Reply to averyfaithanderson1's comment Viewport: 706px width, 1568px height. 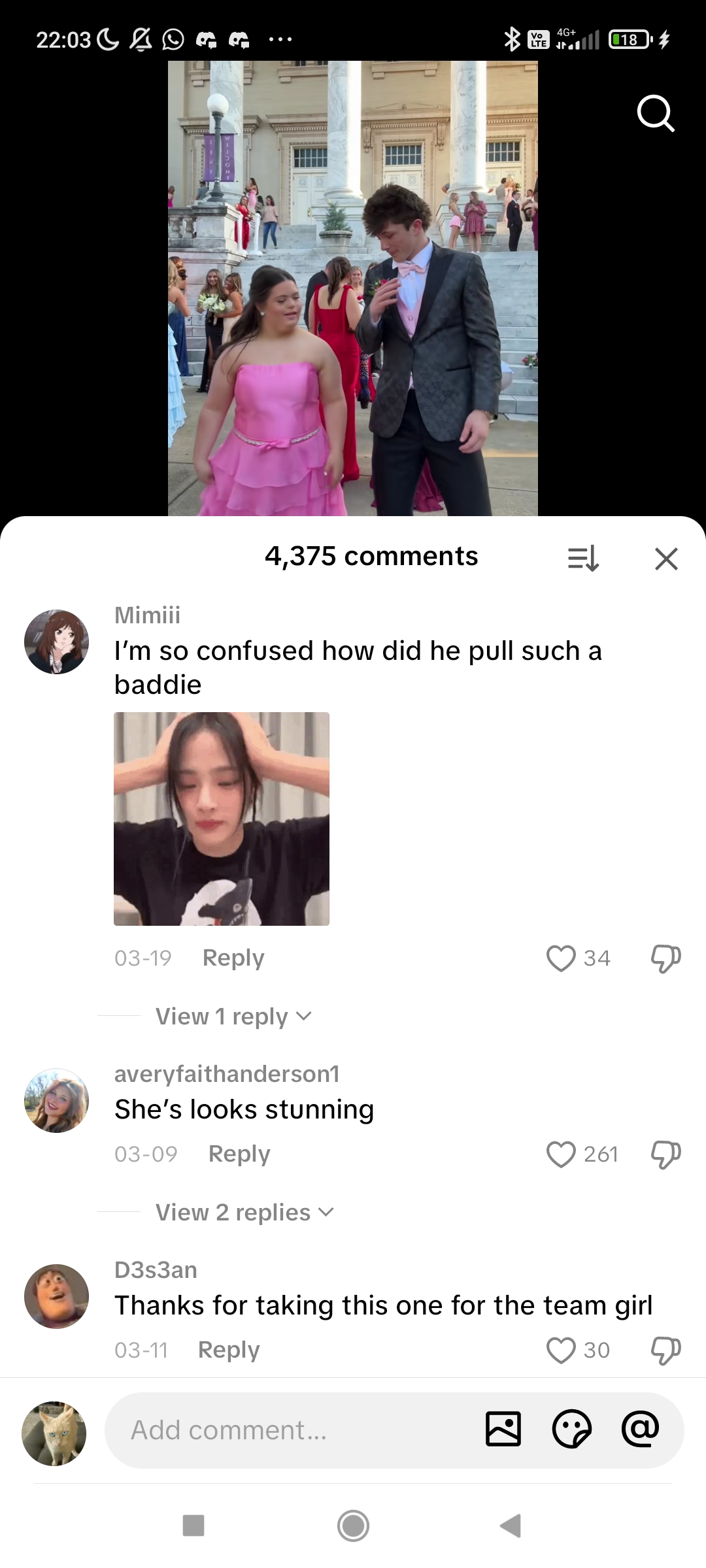point(239,1154)
